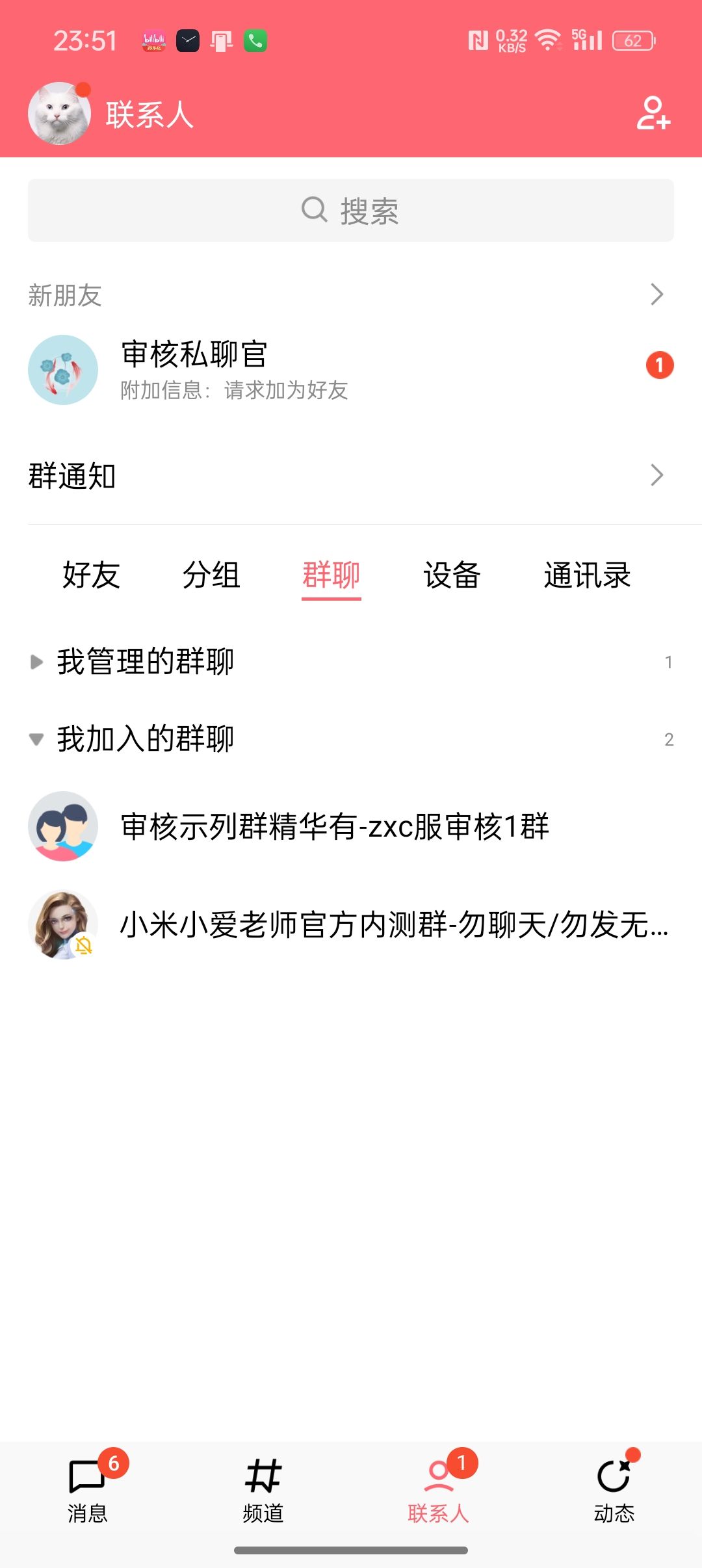
Task: Tap the add contact icon
Action: (x=653, y=114)
